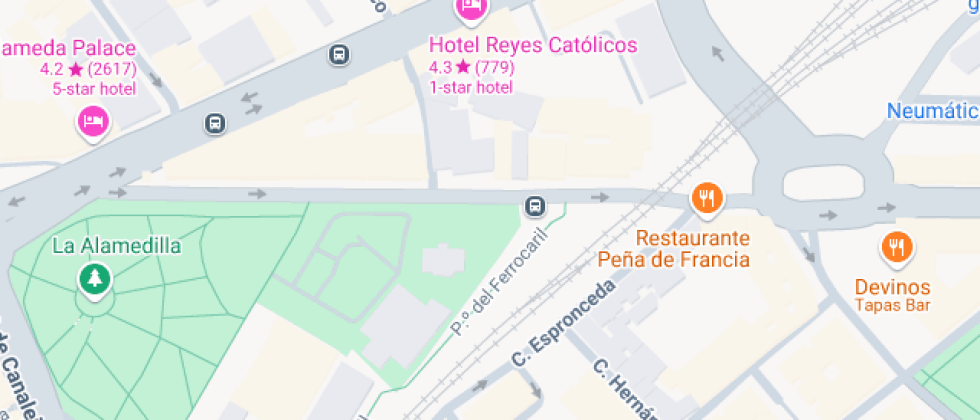Open the Hotel Reyes Católicos map pin
980x420 pixels.
(470, 9)
